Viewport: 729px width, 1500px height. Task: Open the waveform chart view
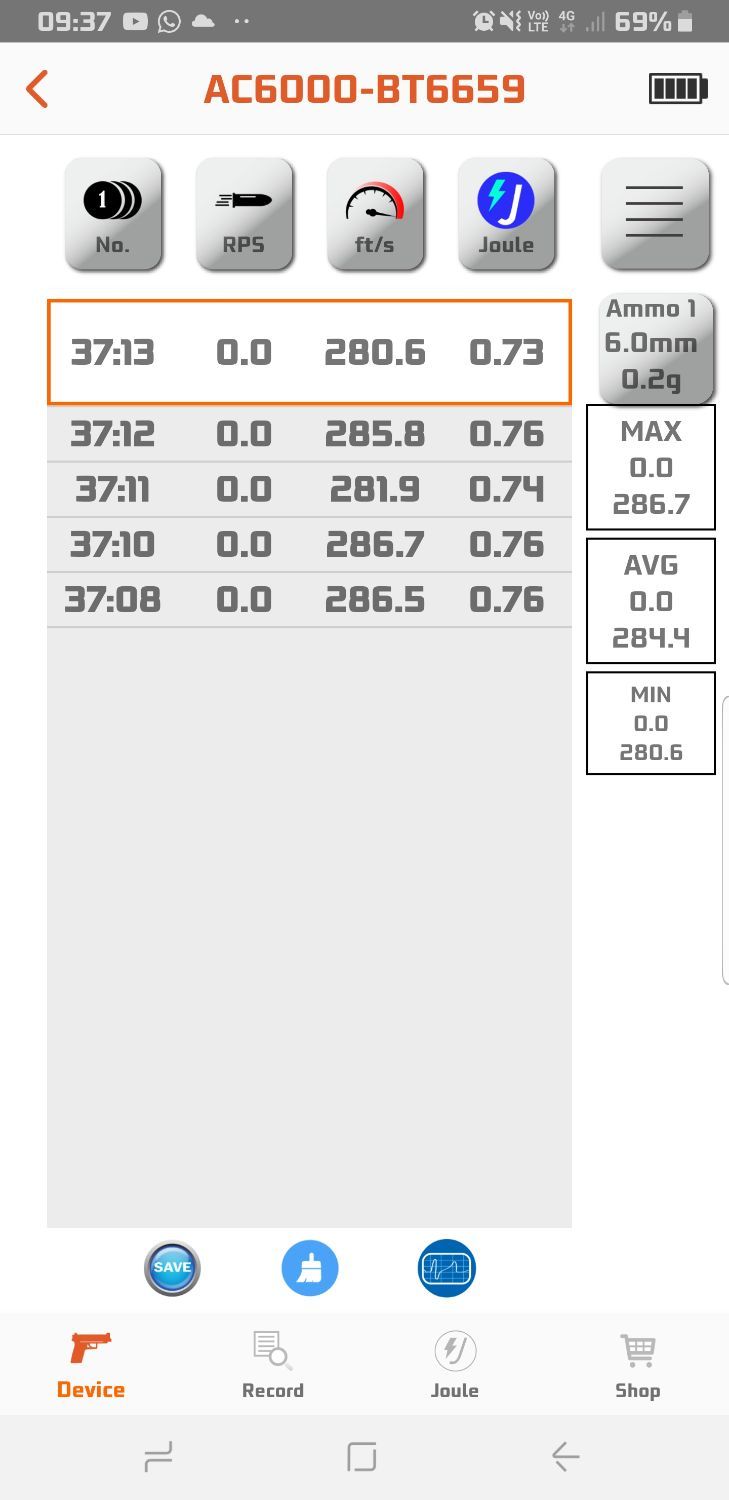pos(446,1268)
